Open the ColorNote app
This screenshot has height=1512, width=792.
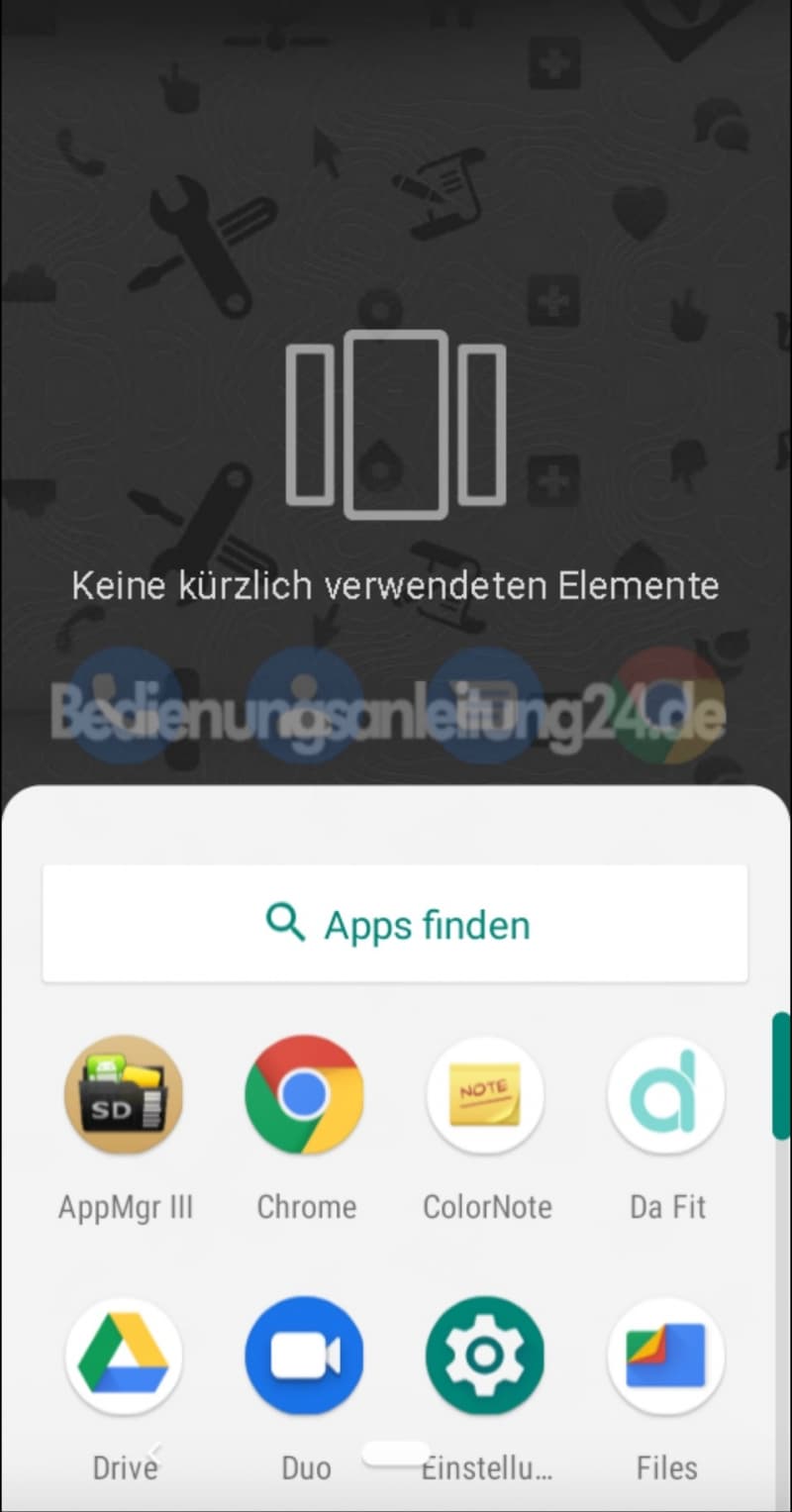[486, 1096]
